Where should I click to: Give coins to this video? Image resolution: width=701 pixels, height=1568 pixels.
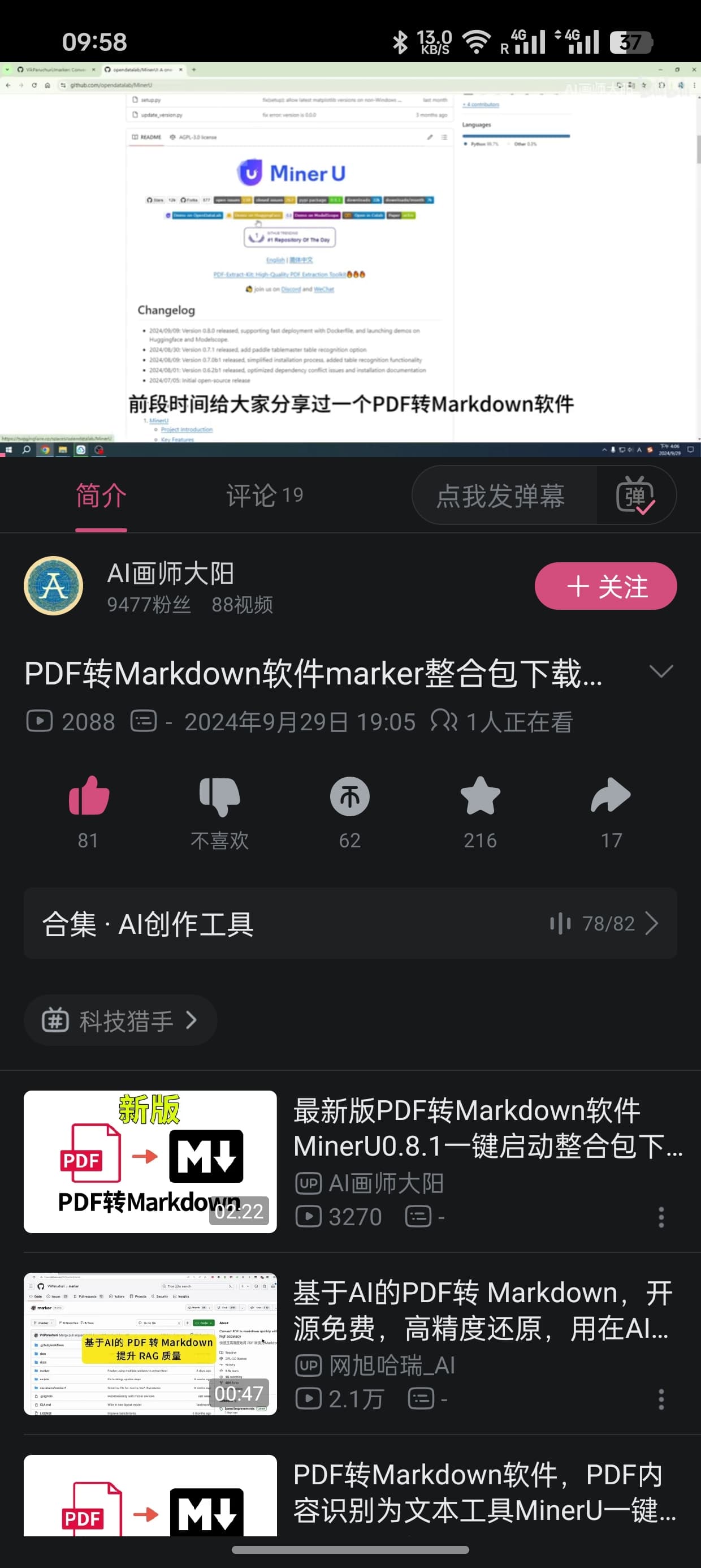(x=350, y=796)
